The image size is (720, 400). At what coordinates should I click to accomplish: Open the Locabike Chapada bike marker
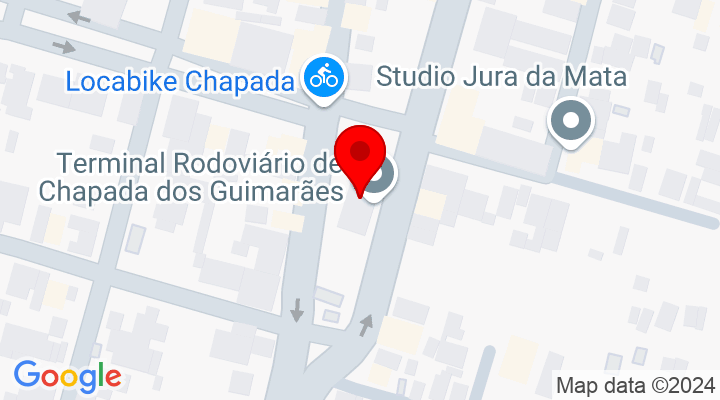tap(324, 75)
